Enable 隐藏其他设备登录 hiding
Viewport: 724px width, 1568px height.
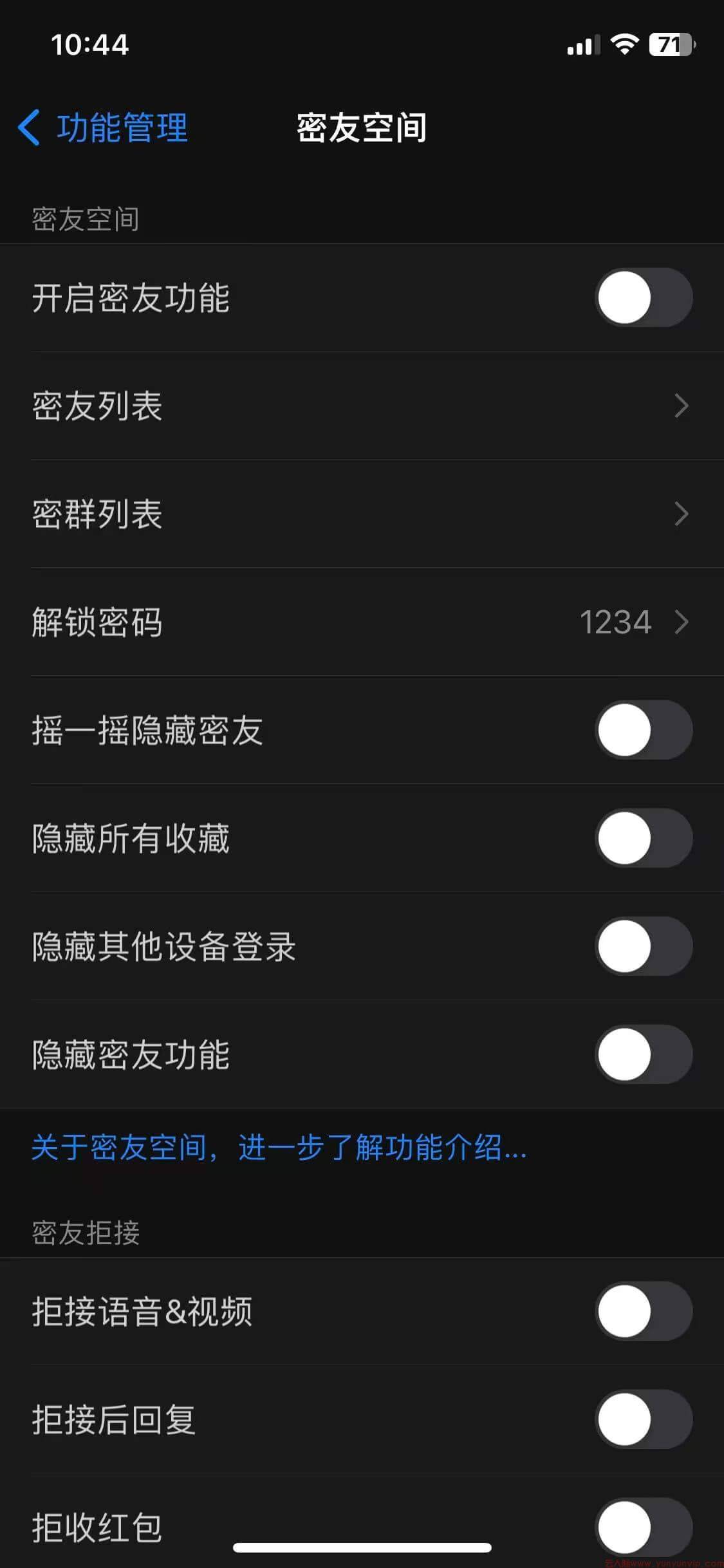[642, 947]
